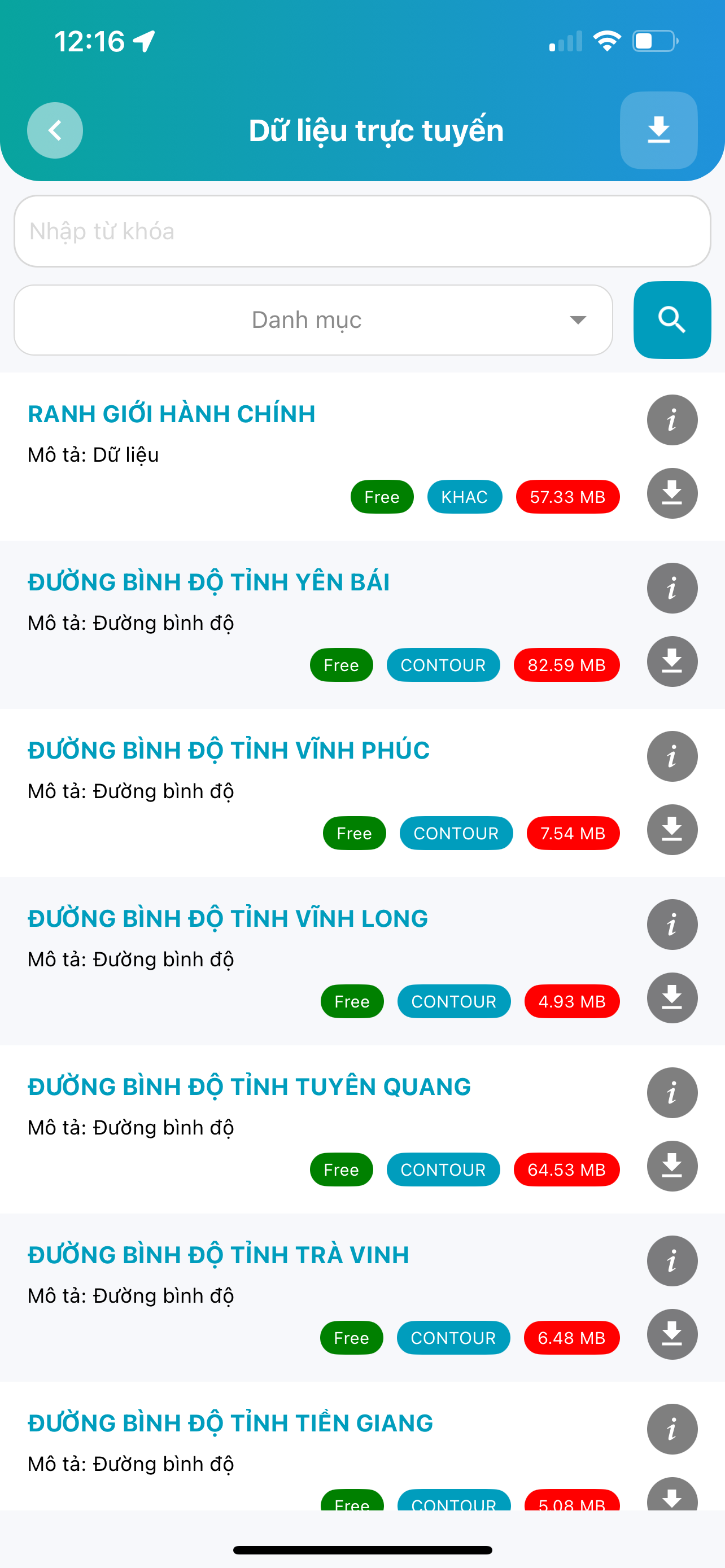Show info for RANH GIỚI HÀNH CHÍNH
Screen dimensions: 725x1568
[672, 420]
